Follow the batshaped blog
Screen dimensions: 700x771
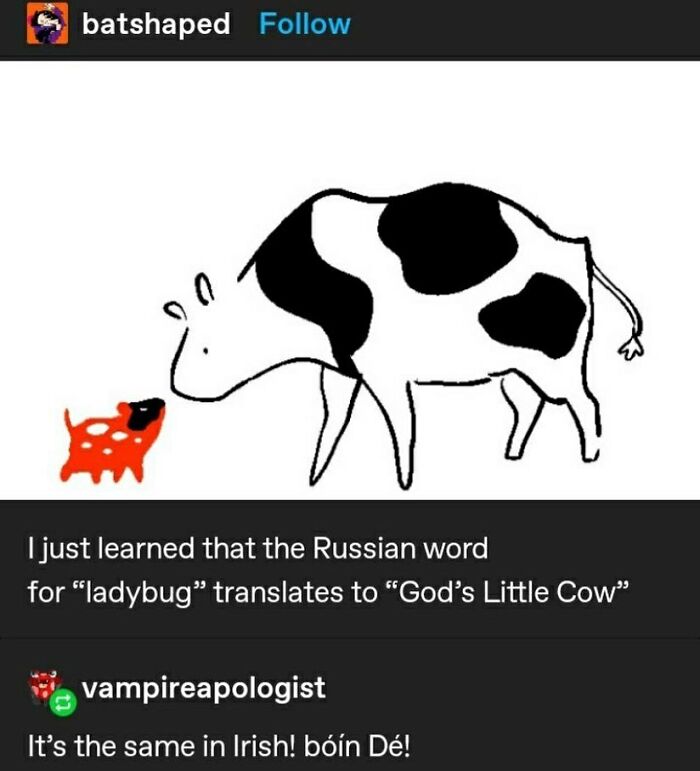coord(304,24)
